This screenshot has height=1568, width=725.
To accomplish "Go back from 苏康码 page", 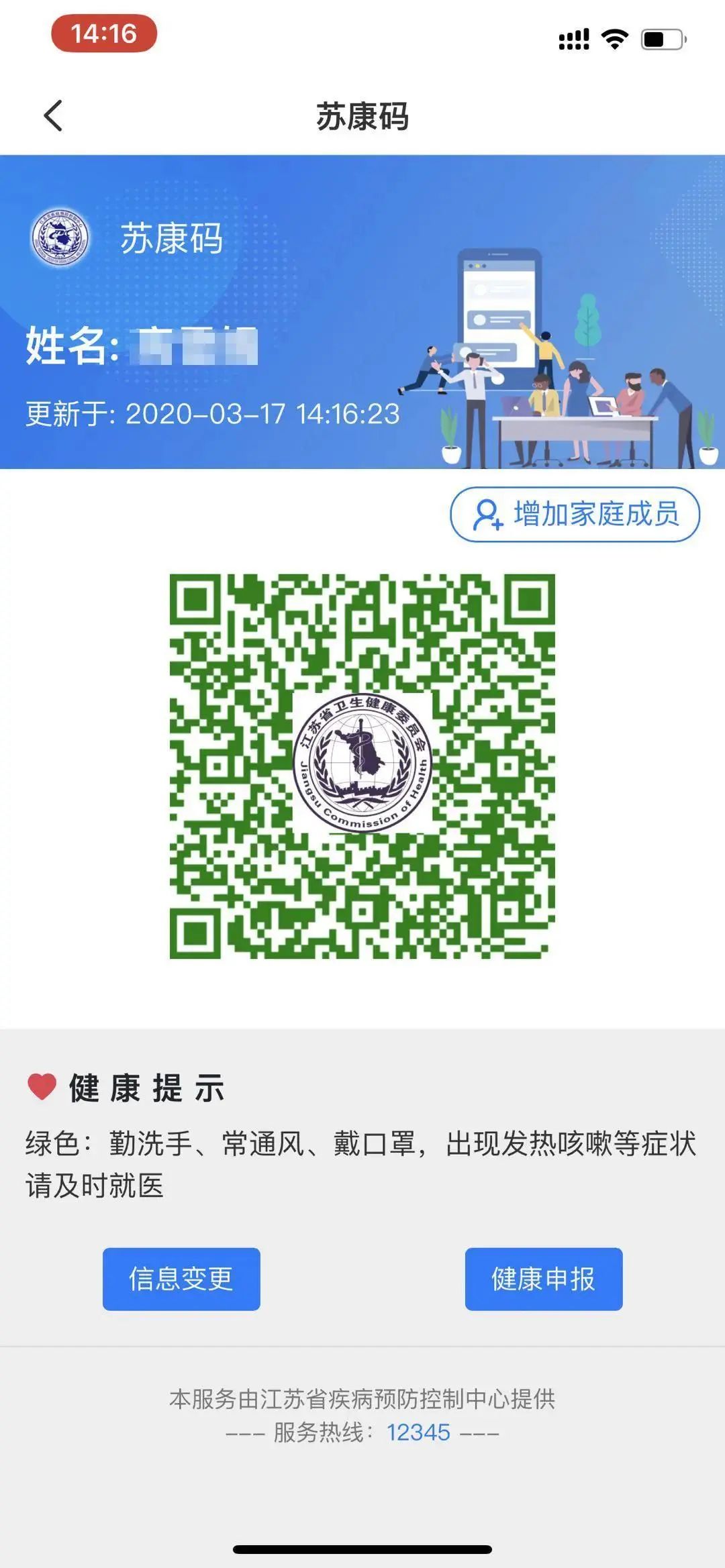I will coord(54,115).
